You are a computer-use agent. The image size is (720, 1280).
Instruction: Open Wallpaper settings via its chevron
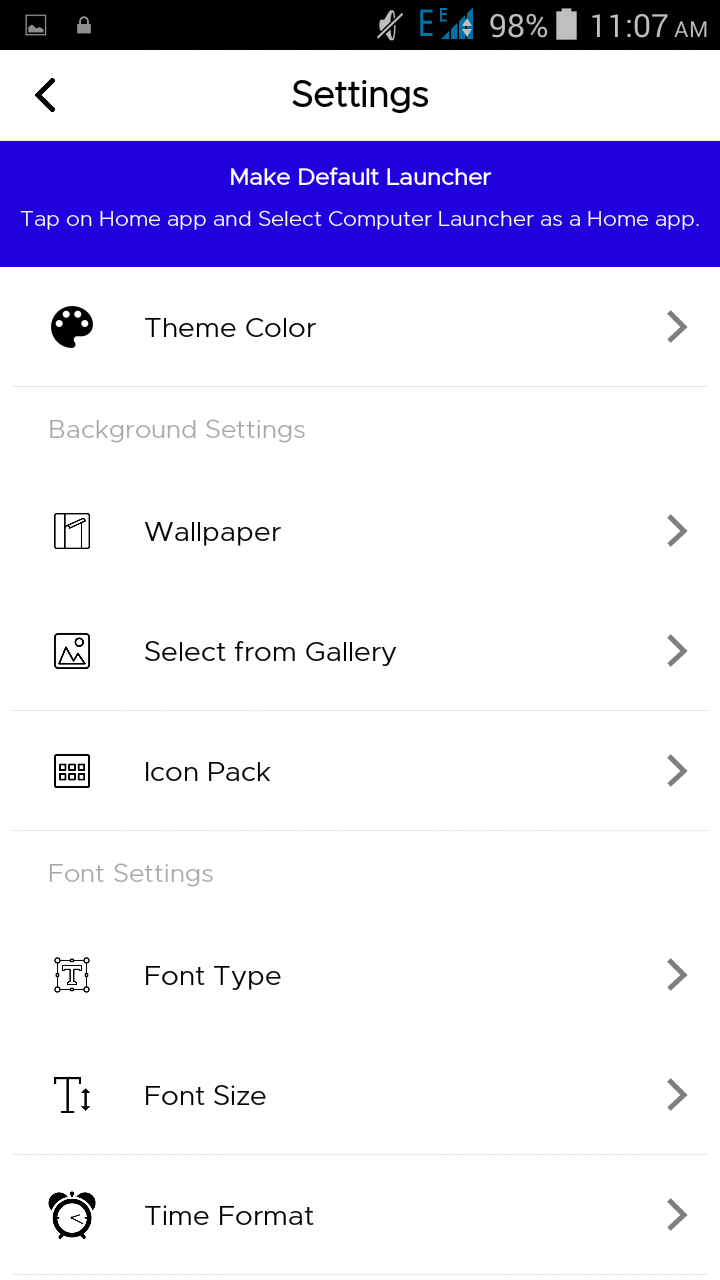pos(677,531)
